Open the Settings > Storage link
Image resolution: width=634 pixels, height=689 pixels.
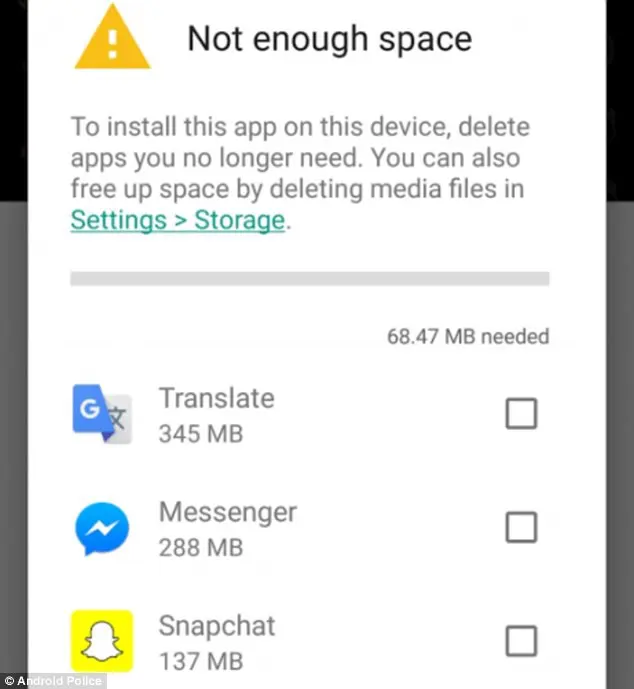pos(177,220)
